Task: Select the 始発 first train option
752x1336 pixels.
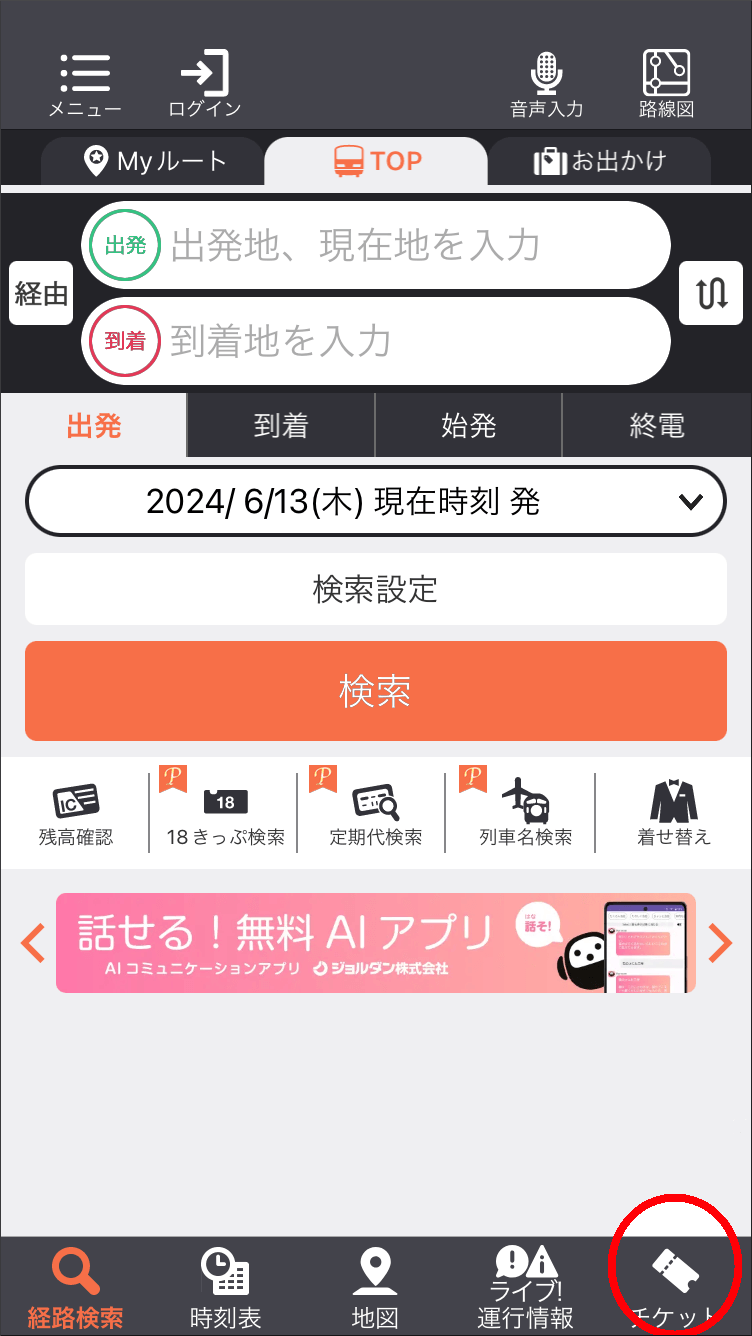Action: point(468,426)
